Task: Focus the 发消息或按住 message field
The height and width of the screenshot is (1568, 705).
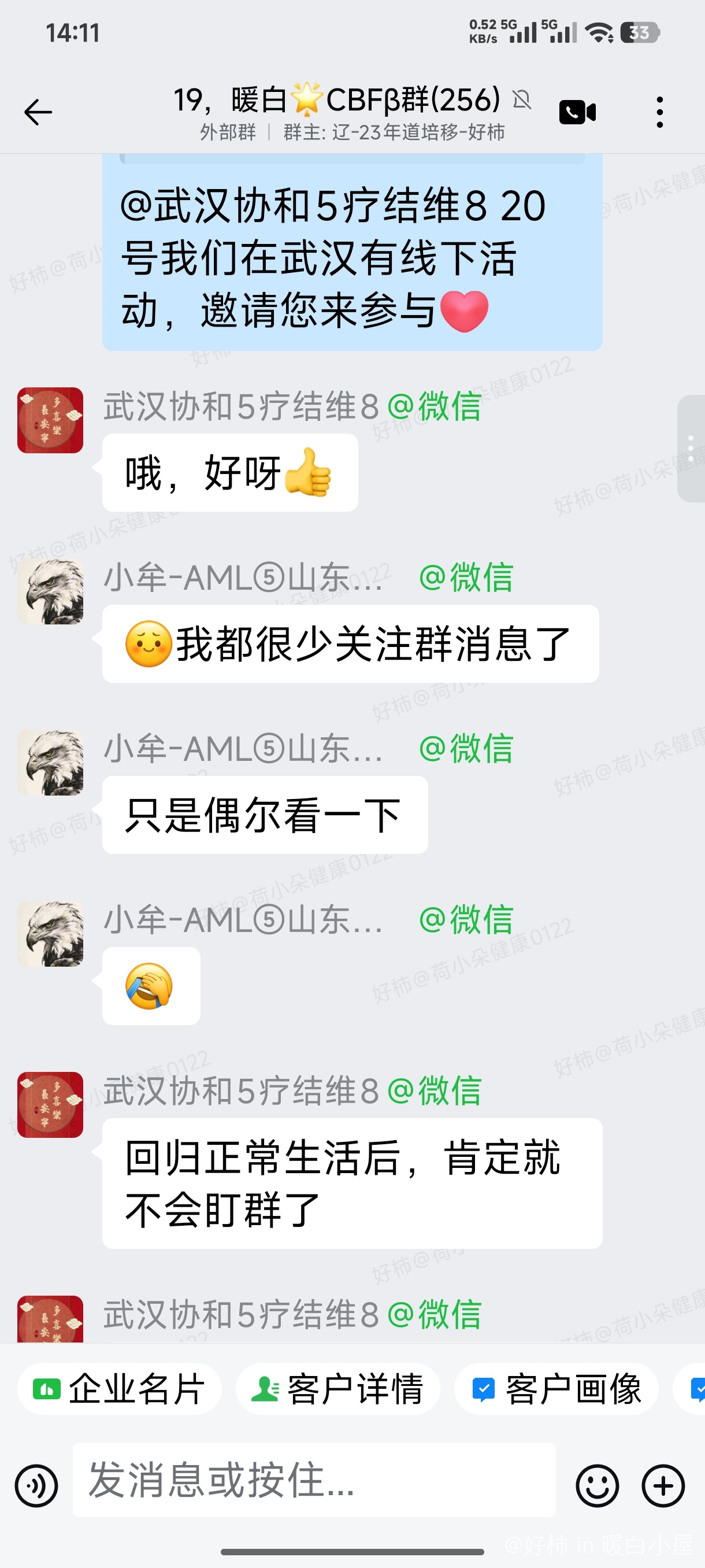Action: [x=314, y=1480]
